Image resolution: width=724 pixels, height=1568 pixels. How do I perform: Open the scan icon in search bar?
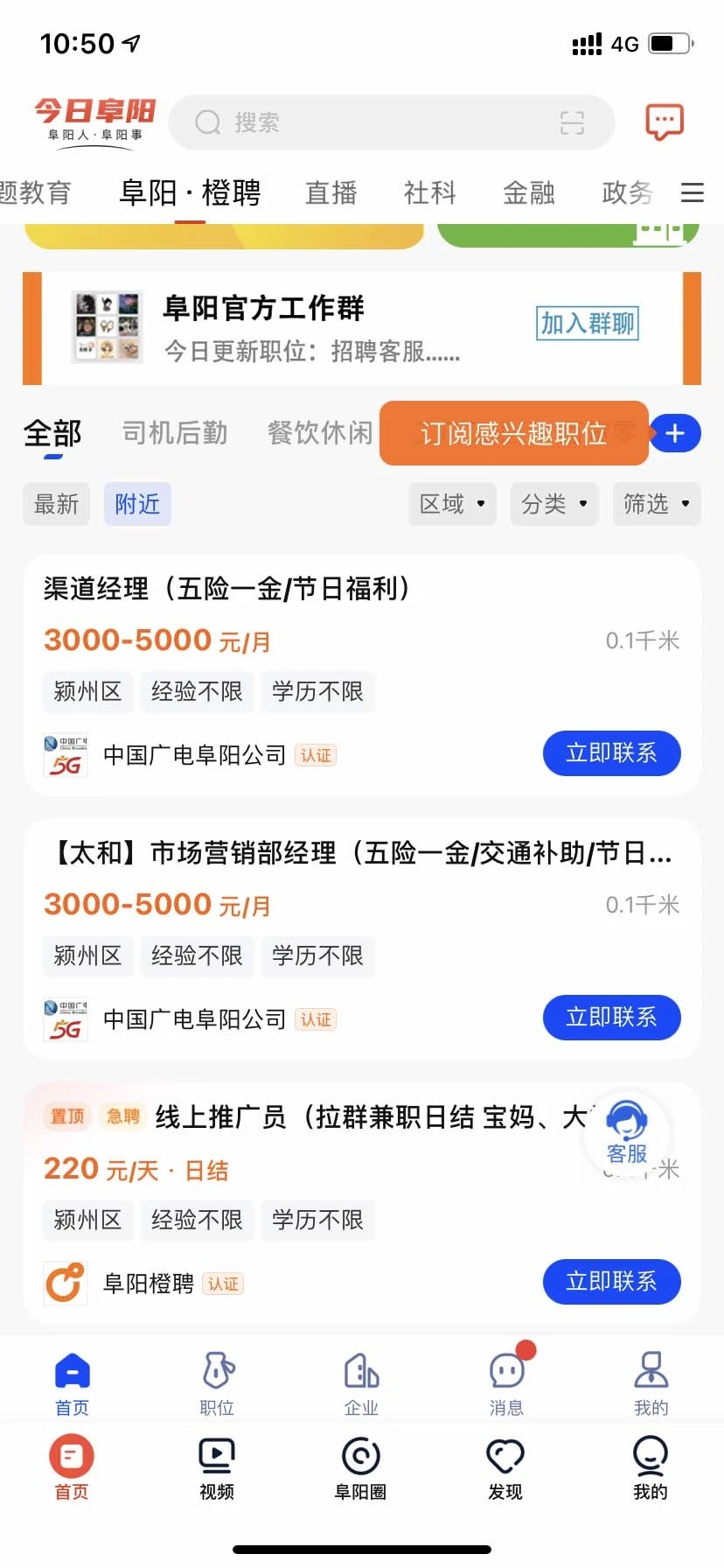[572, 122]
